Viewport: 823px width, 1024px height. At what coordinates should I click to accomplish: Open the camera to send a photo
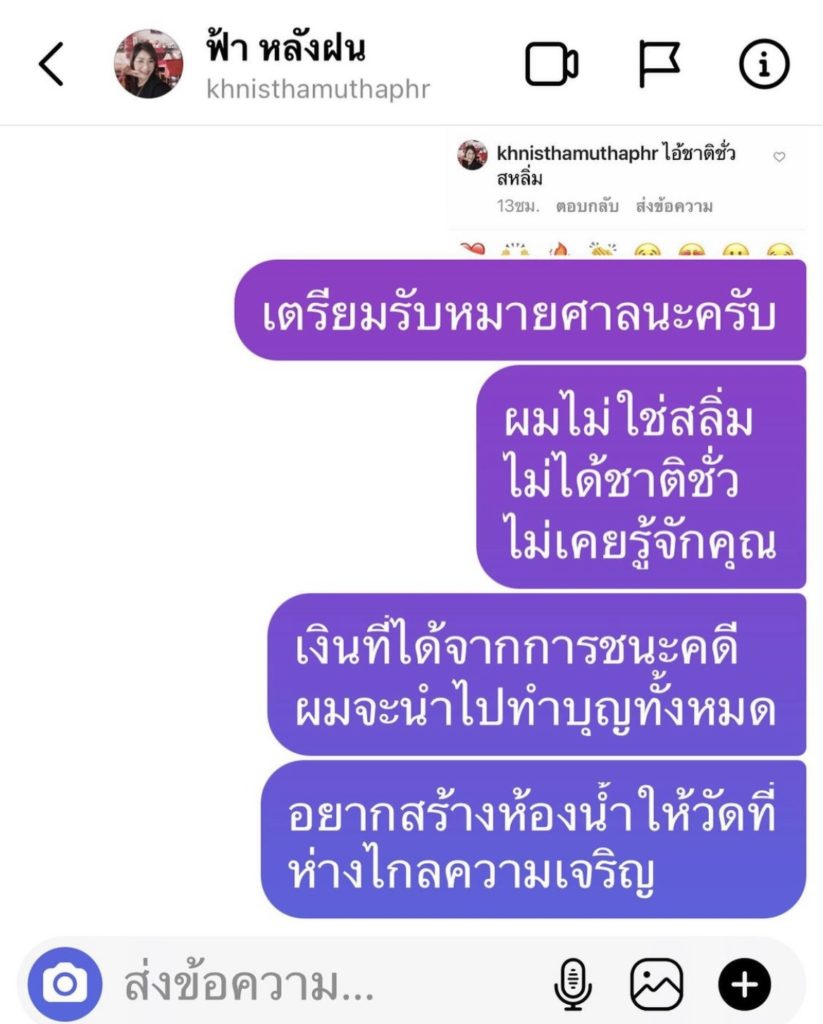[64, 985]
